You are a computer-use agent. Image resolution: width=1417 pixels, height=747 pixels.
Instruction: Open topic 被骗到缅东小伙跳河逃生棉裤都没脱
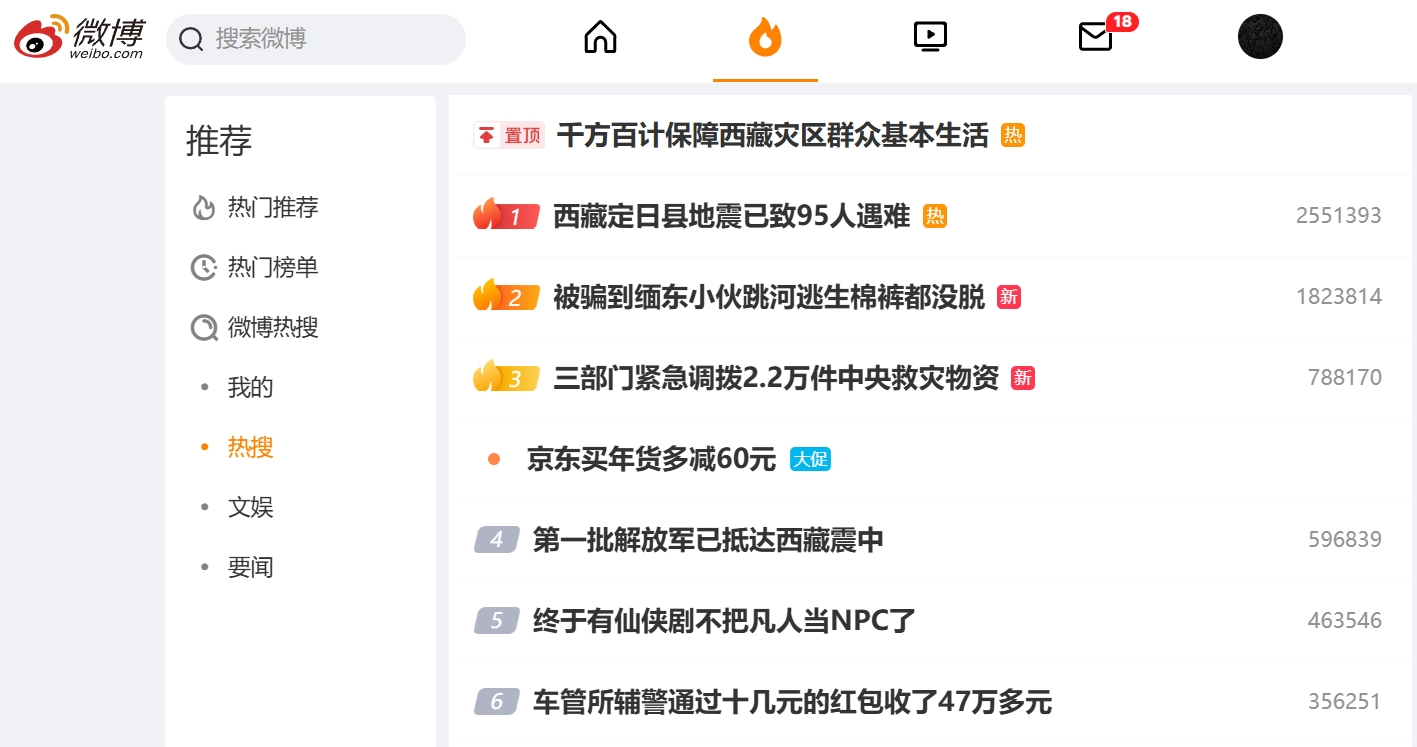click(769, 297)
